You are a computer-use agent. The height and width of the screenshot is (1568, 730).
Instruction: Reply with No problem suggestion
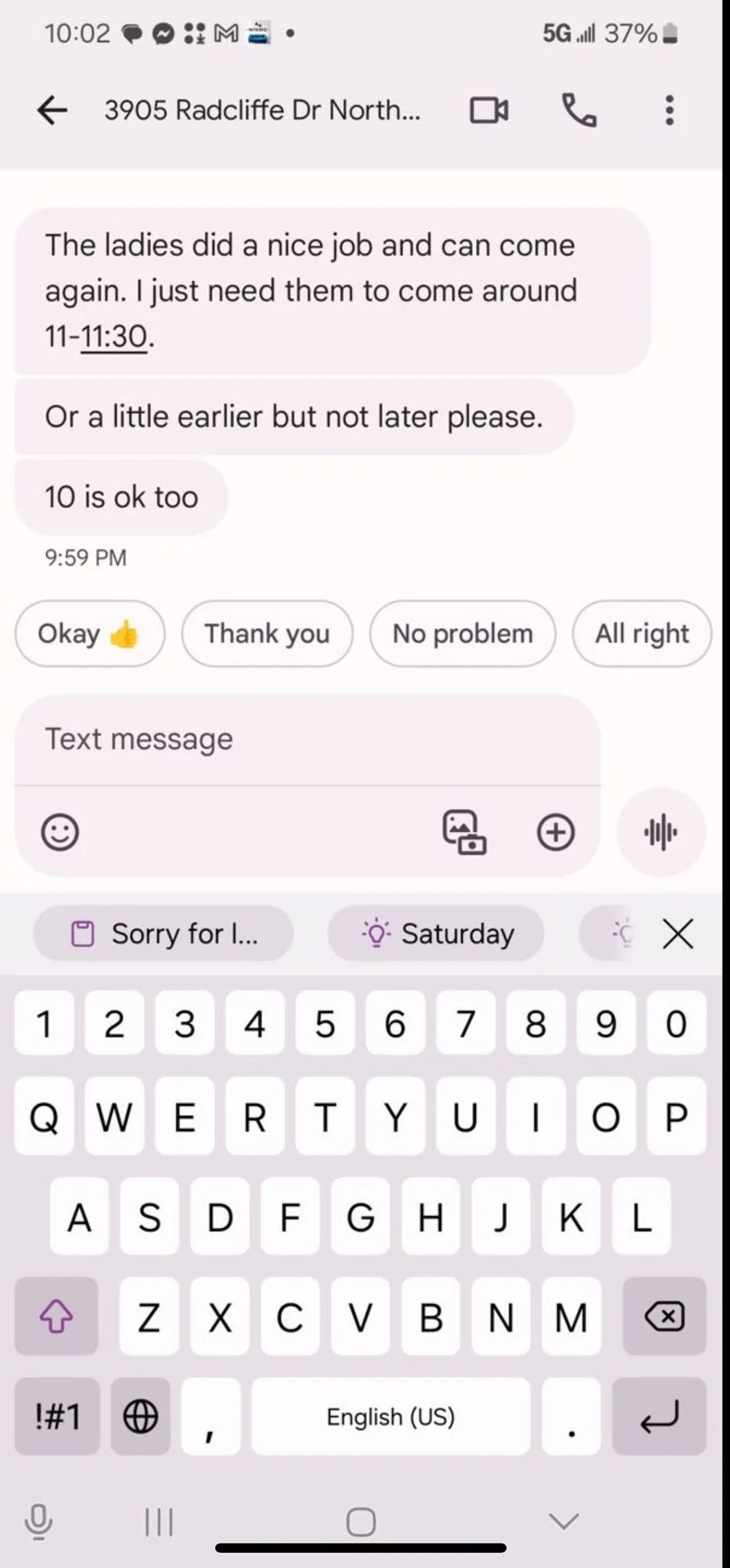(463, 633)
